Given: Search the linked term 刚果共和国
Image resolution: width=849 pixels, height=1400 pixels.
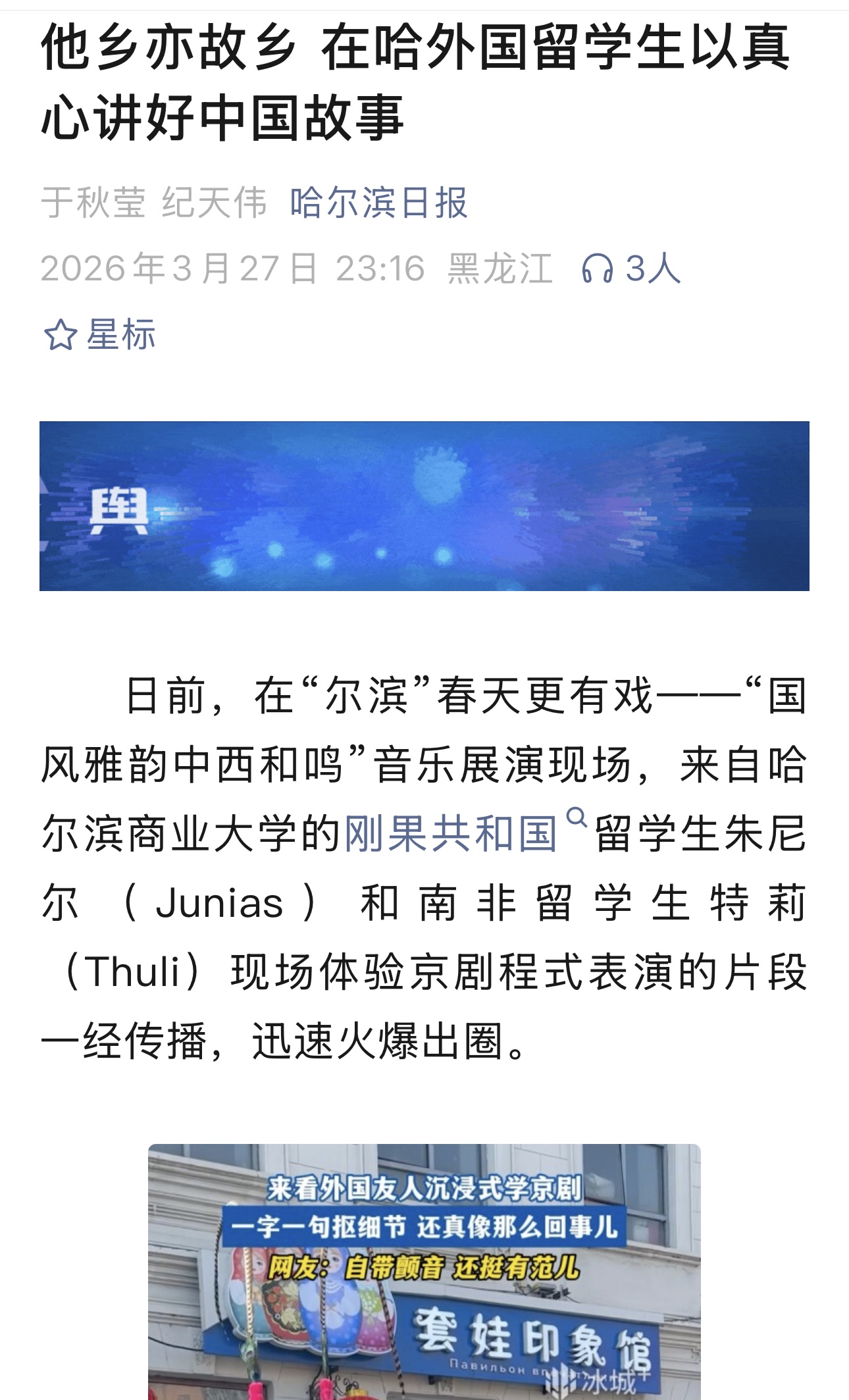Looking at the screenshot, I should click(x=451, y=833).
